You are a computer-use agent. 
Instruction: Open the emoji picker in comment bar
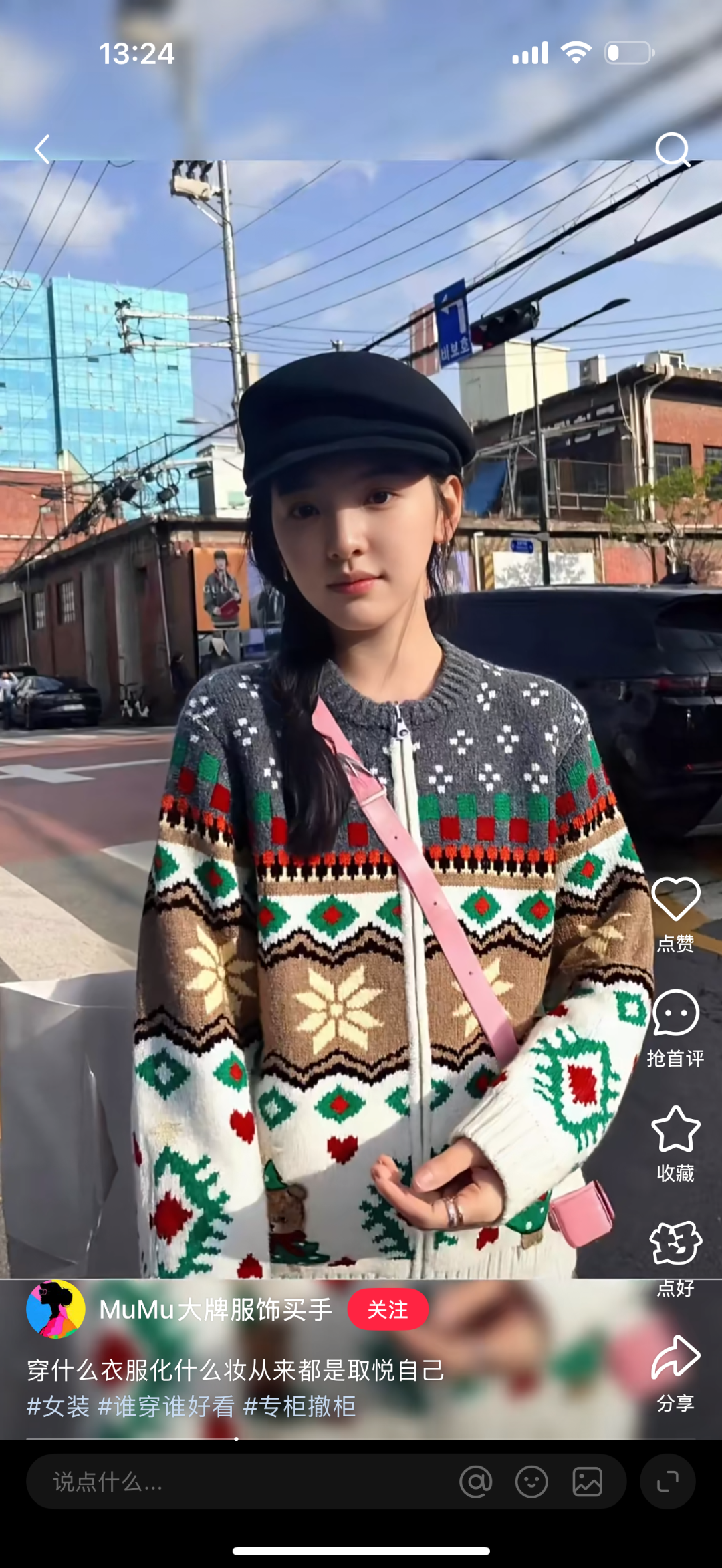pos(531,1482)
